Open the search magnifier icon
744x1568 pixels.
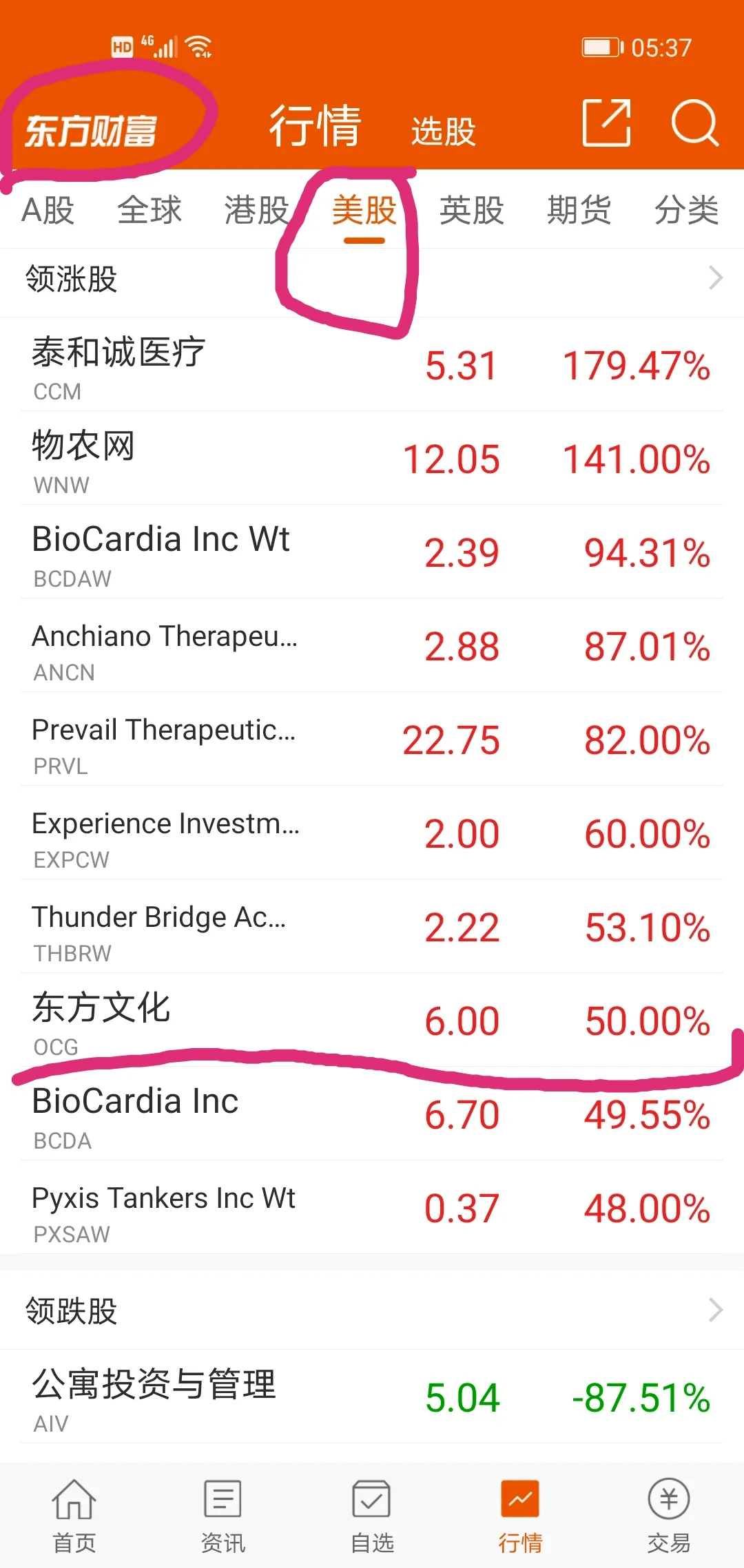tap(694, 123)
